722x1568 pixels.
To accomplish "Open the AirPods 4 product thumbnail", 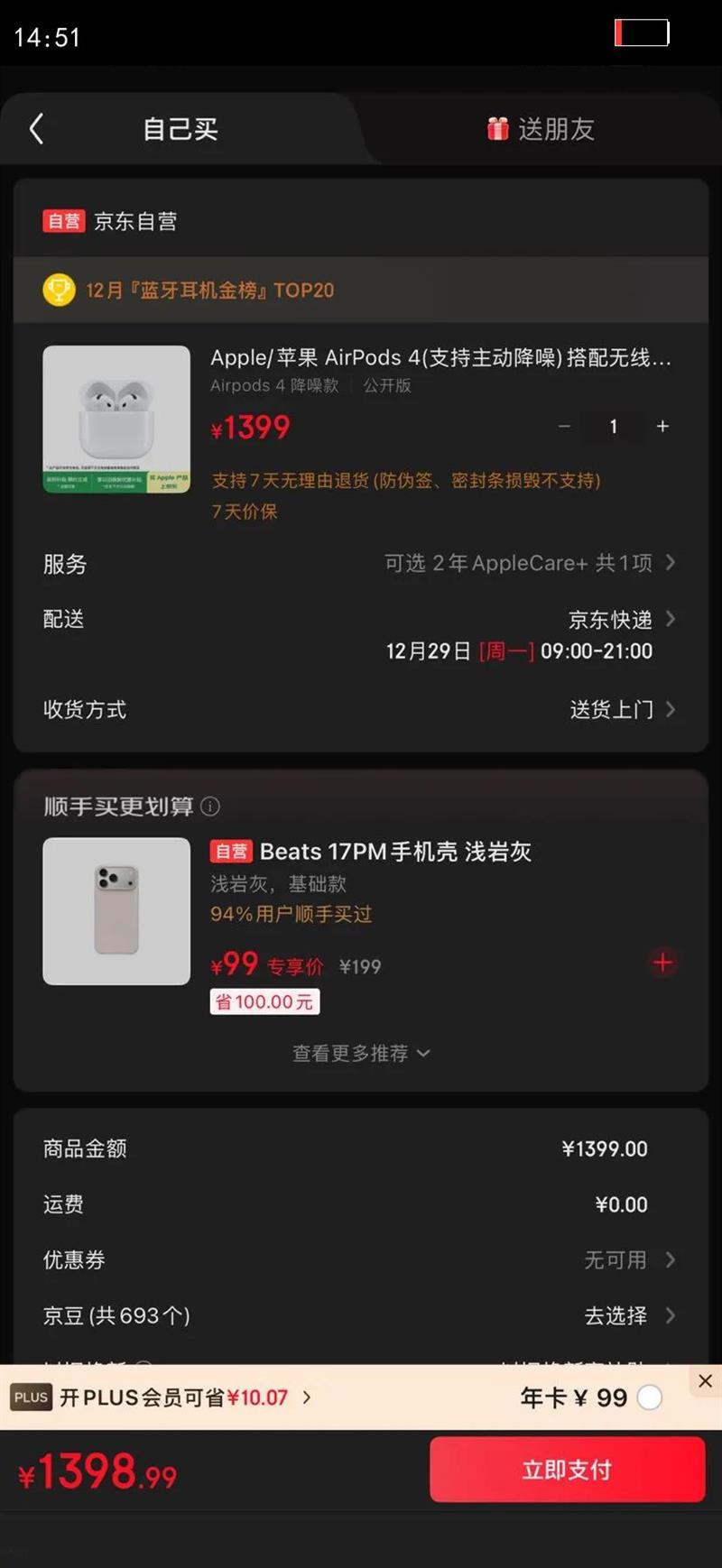I will pyautogui.click(x=117, y=419).
